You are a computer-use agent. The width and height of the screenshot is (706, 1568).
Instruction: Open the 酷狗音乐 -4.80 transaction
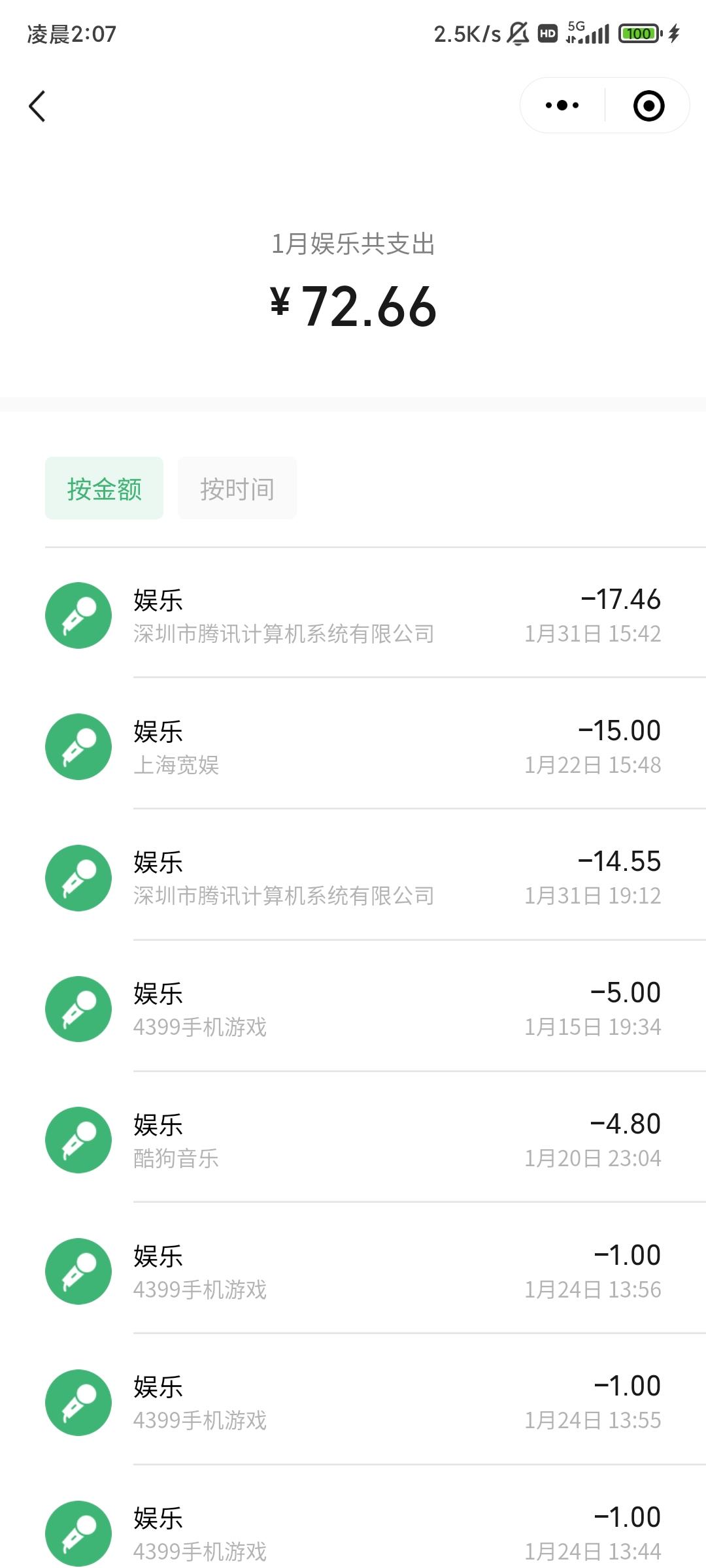pyautogui.click(x=353, y=1139)
